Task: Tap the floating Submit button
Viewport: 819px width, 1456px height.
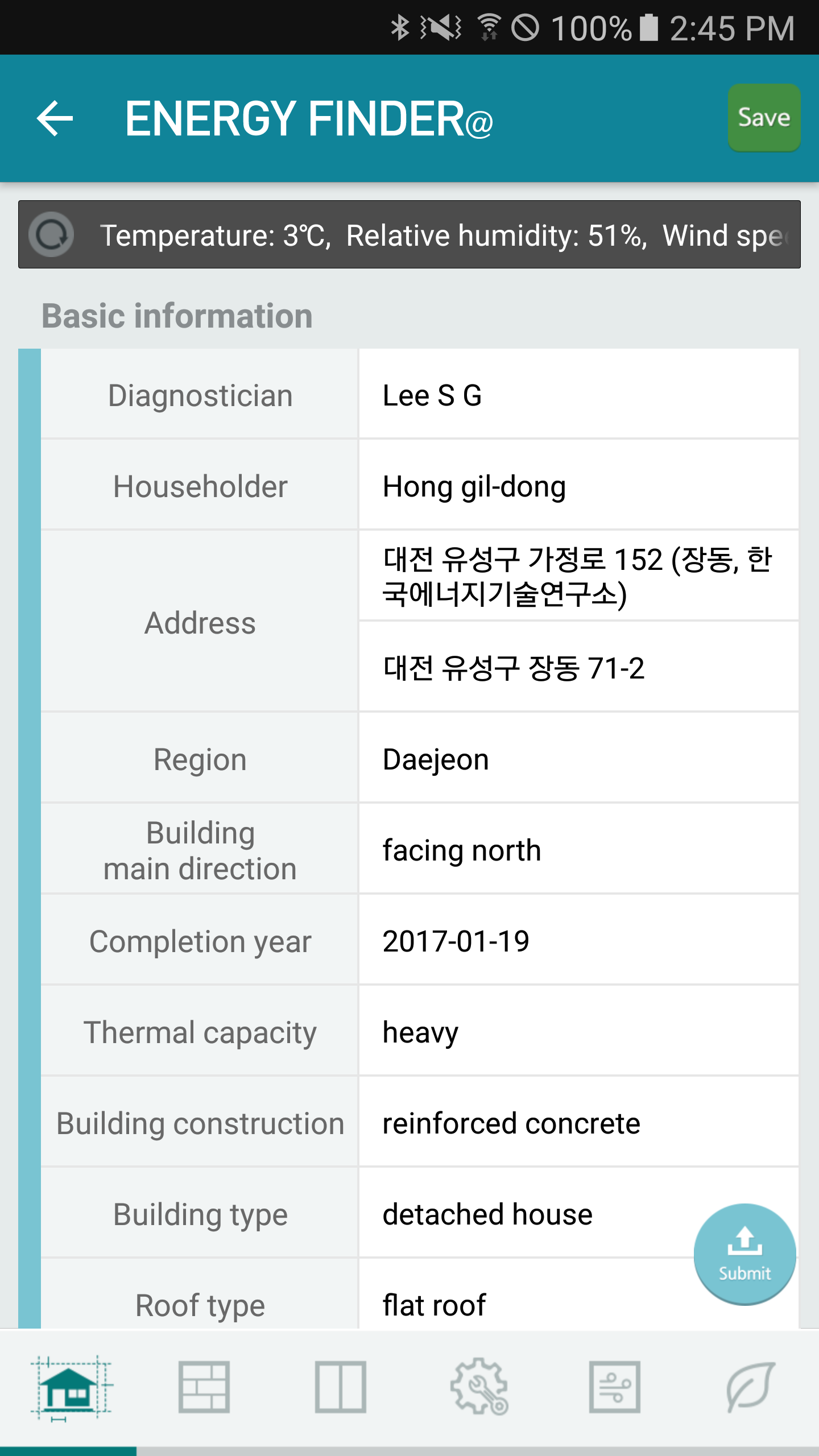Action: coord(744,1254)
